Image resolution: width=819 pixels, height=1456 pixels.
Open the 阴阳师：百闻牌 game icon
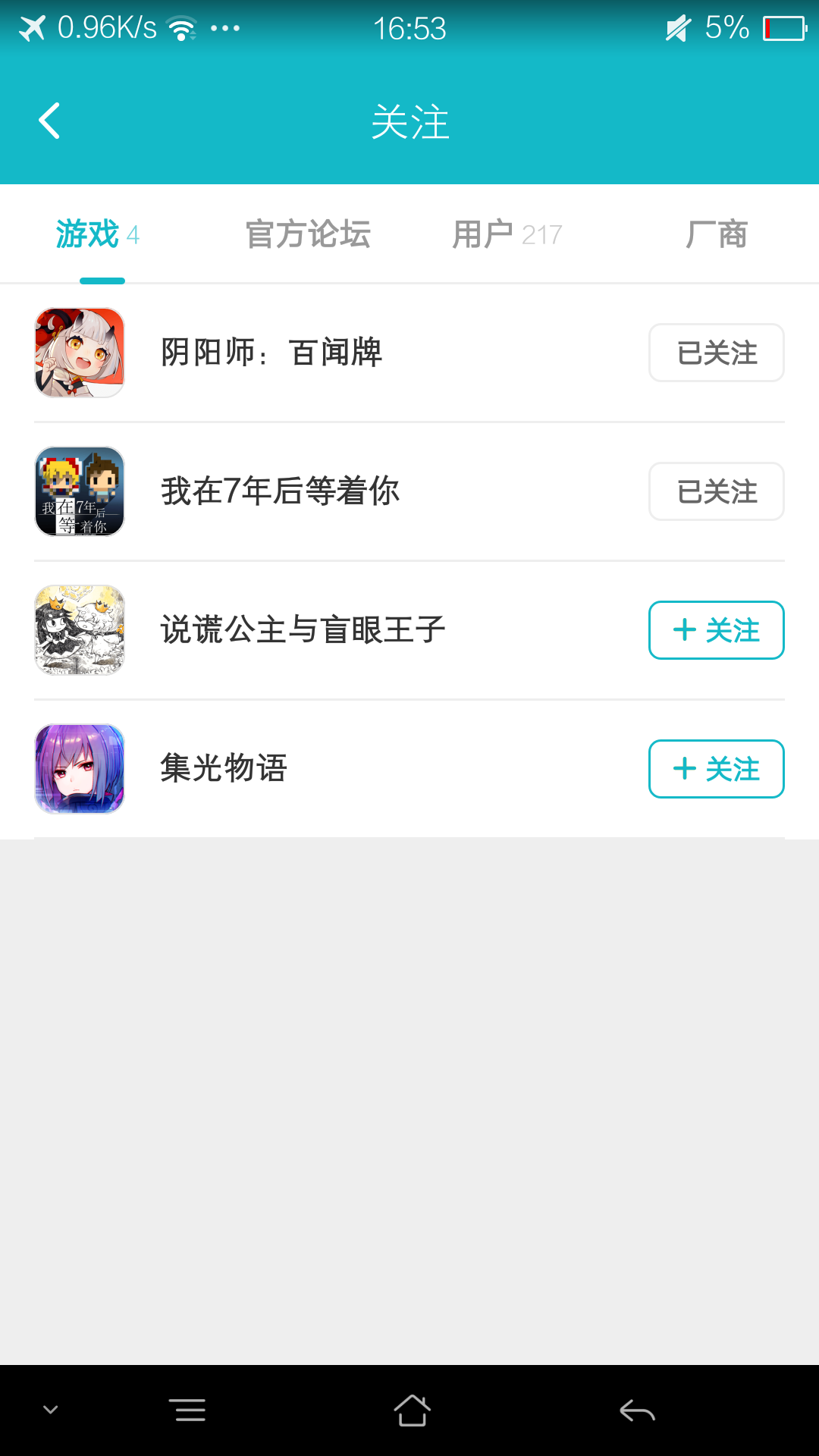pos(79,352)
